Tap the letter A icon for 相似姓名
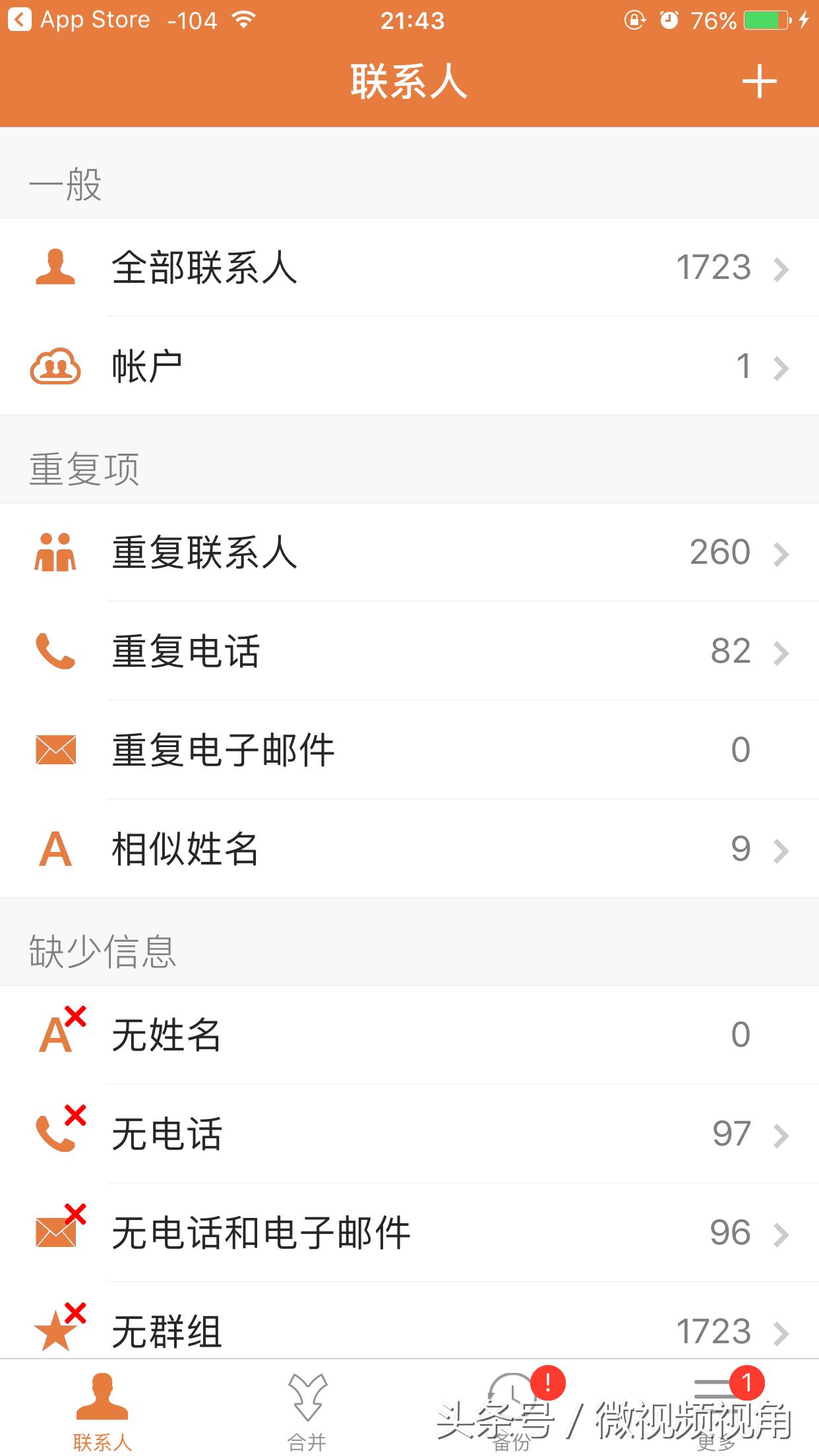The width and height of the screenshot is (819, 1456). (x=56, y=849)
